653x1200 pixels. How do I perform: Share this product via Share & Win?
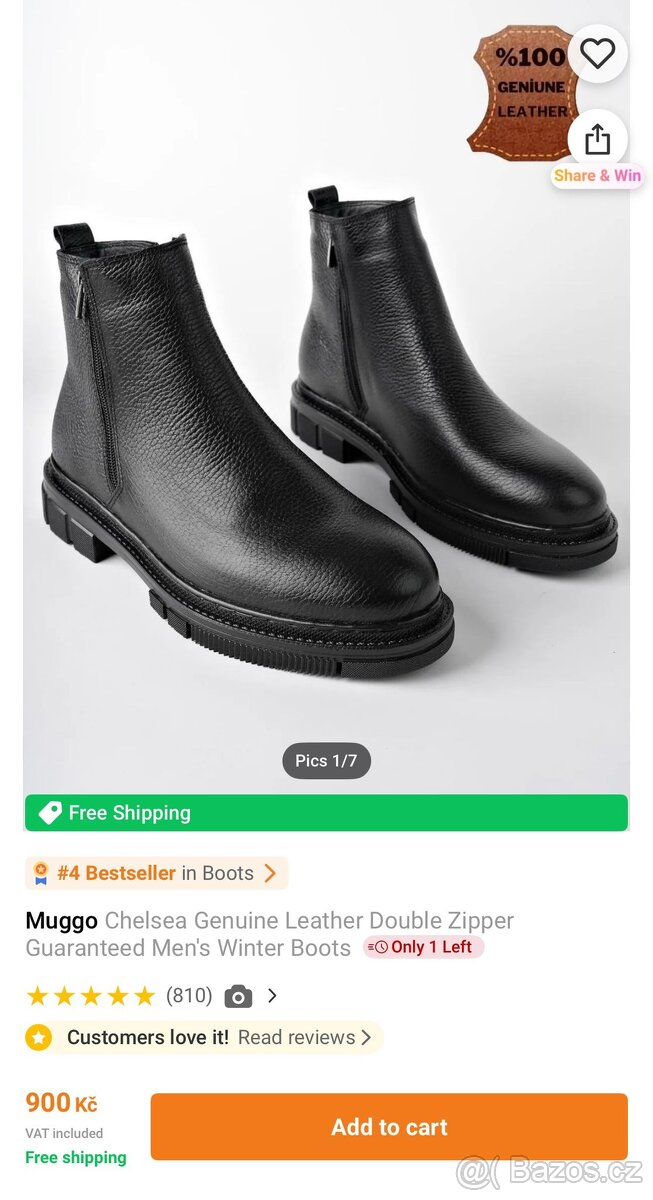[x=597, y=140]
